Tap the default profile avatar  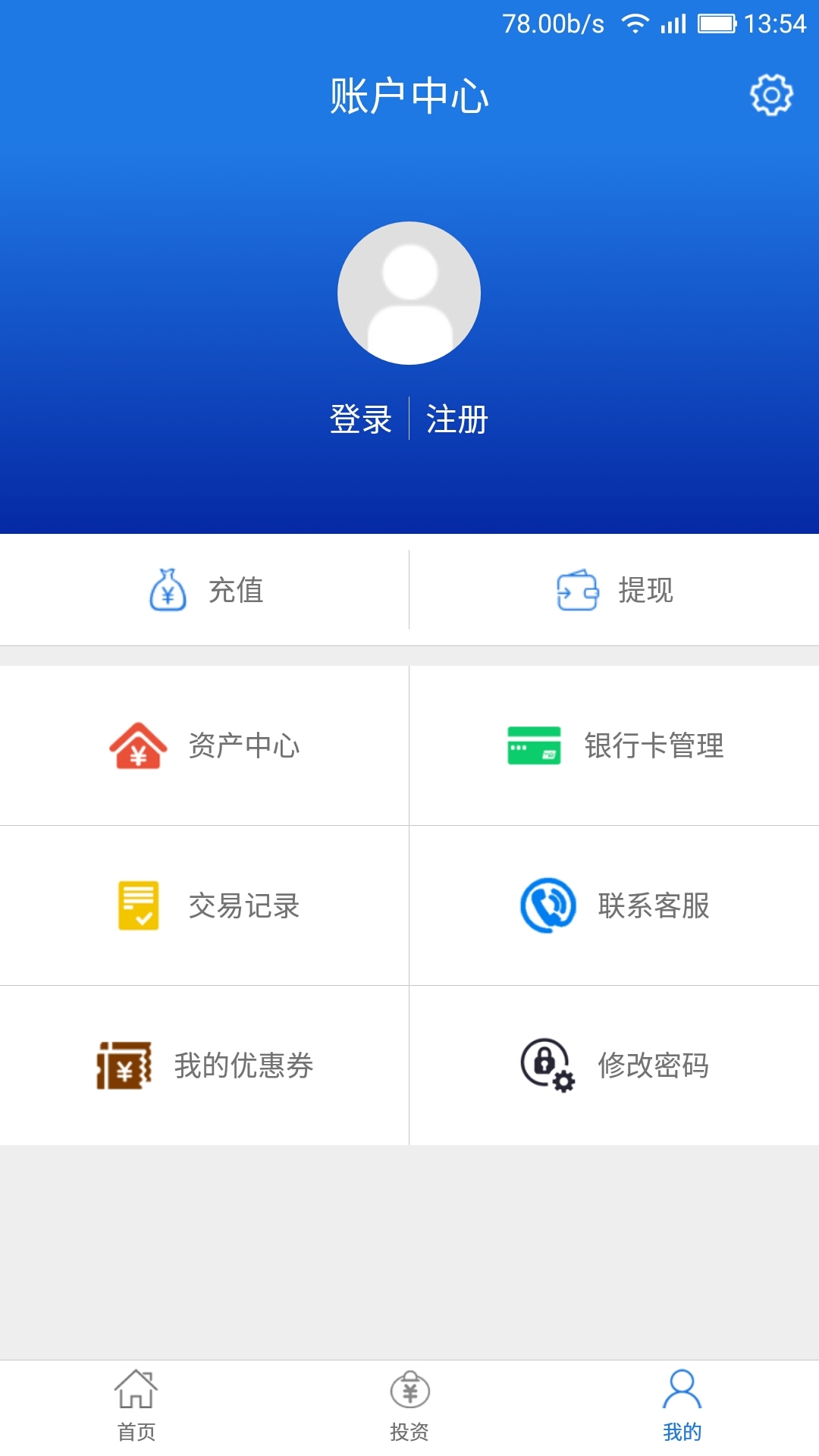(409, 293)
